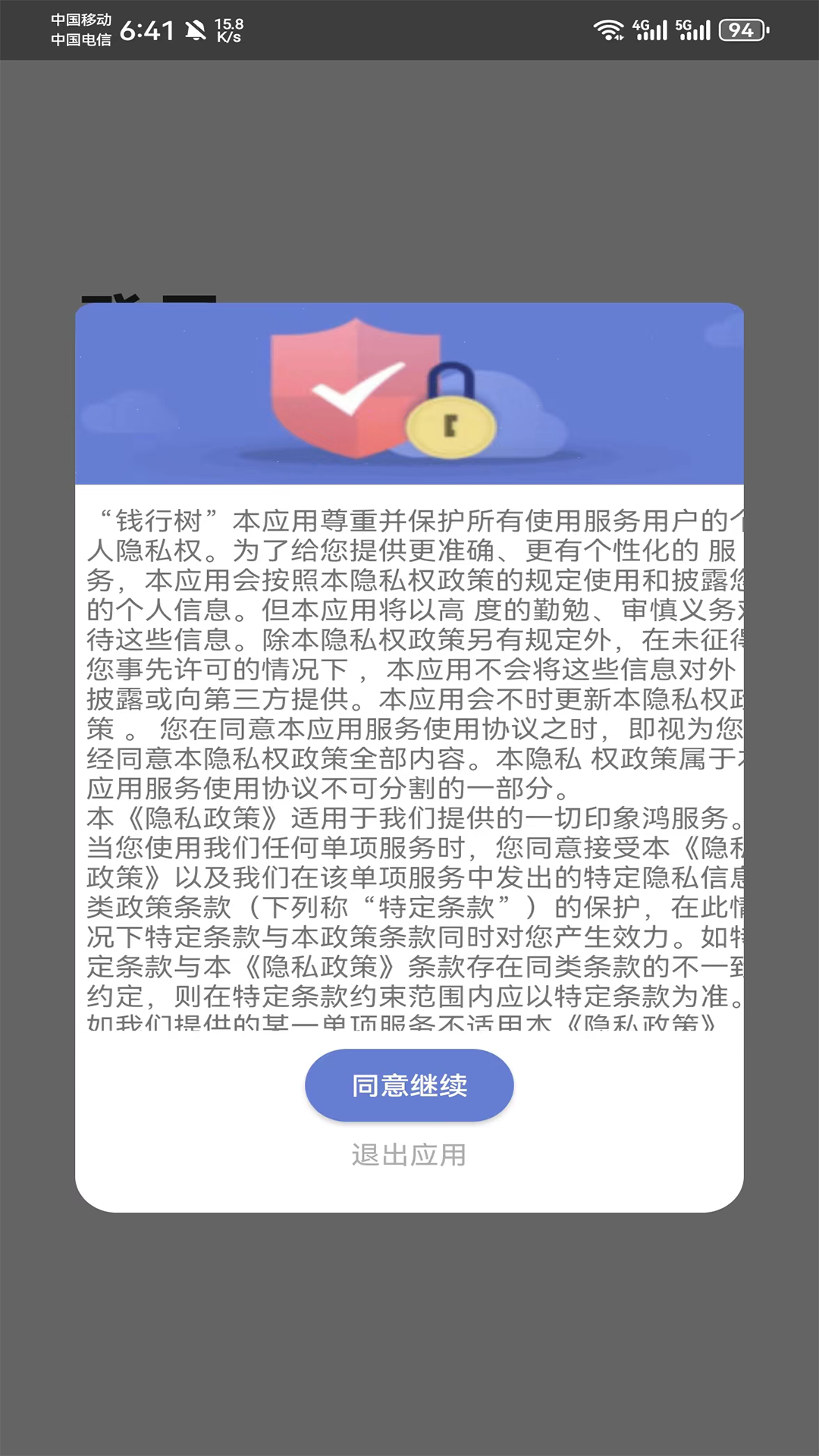Image resolution: width=819 pixels, height=1456 pixels.
Task: Tap the 同意继续 button
Action: [409, 1085]
